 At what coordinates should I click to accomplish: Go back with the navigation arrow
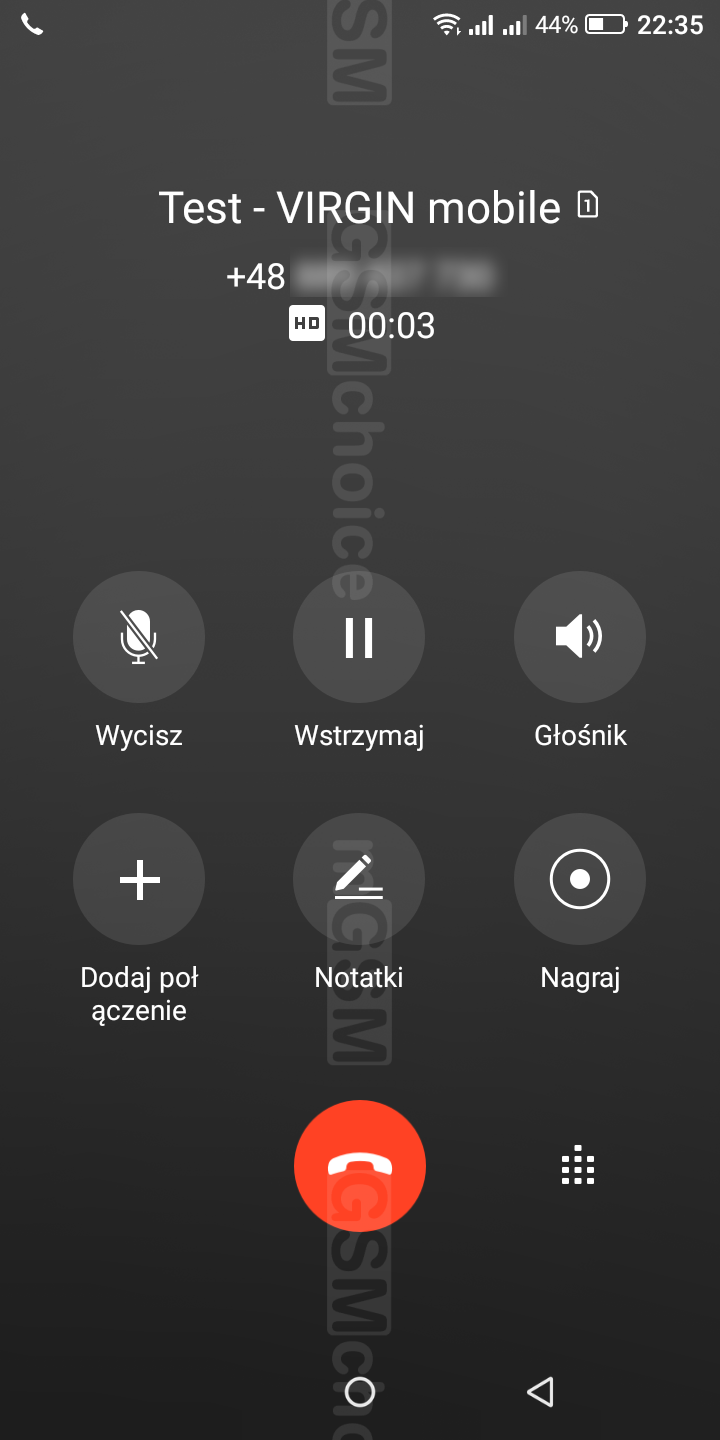click(x=540, y=1391)
